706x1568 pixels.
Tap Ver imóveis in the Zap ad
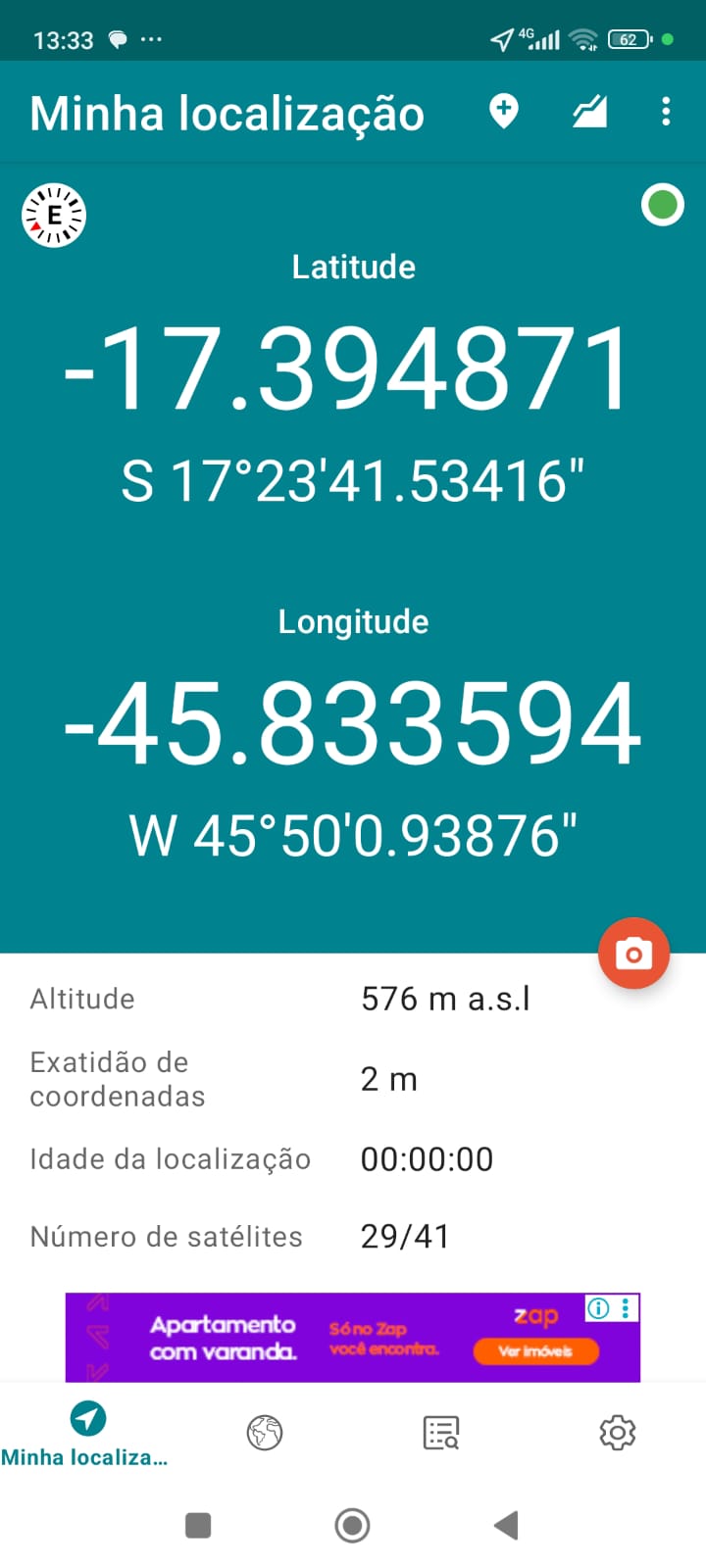[x=535, y=1351]
